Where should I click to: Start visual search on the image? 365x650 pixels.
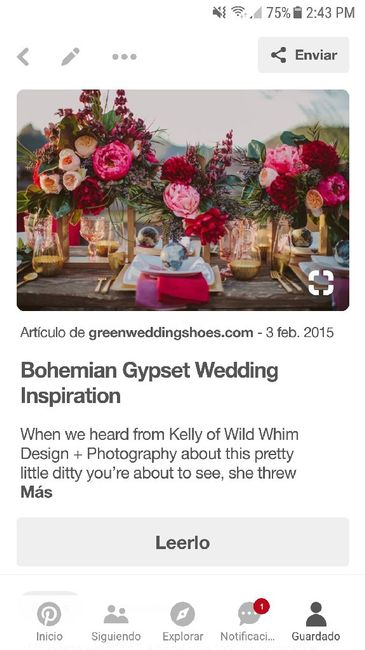coord(321,283)
